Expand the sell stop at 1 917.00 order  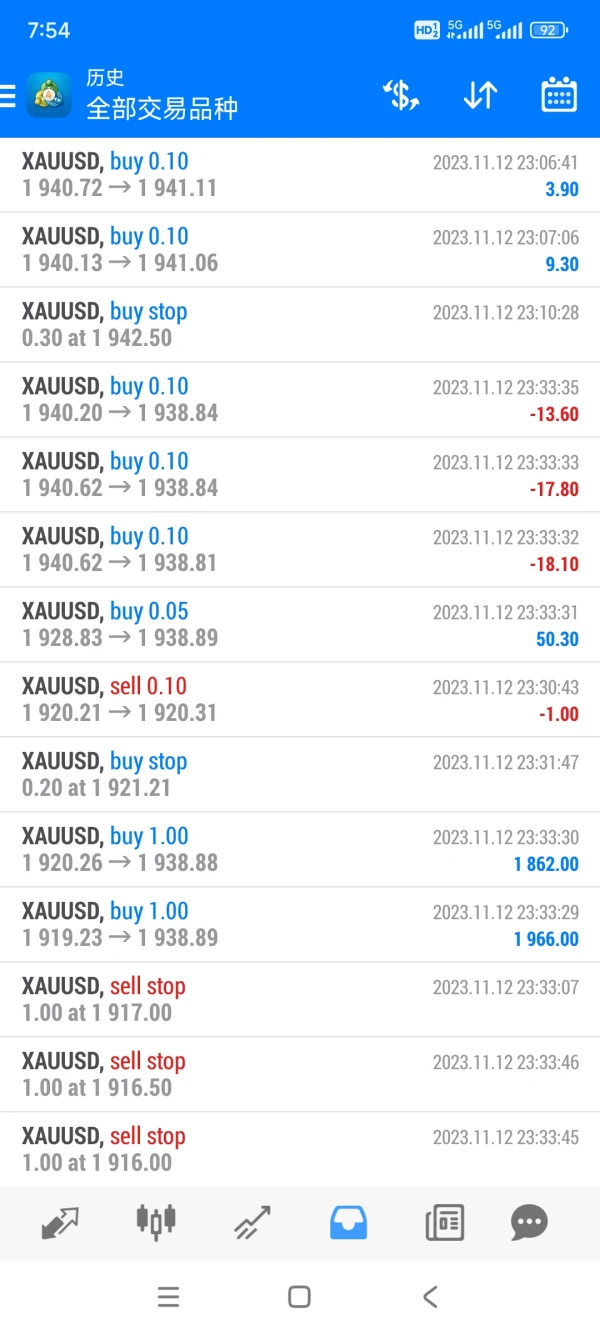(x=300, y=1000)
